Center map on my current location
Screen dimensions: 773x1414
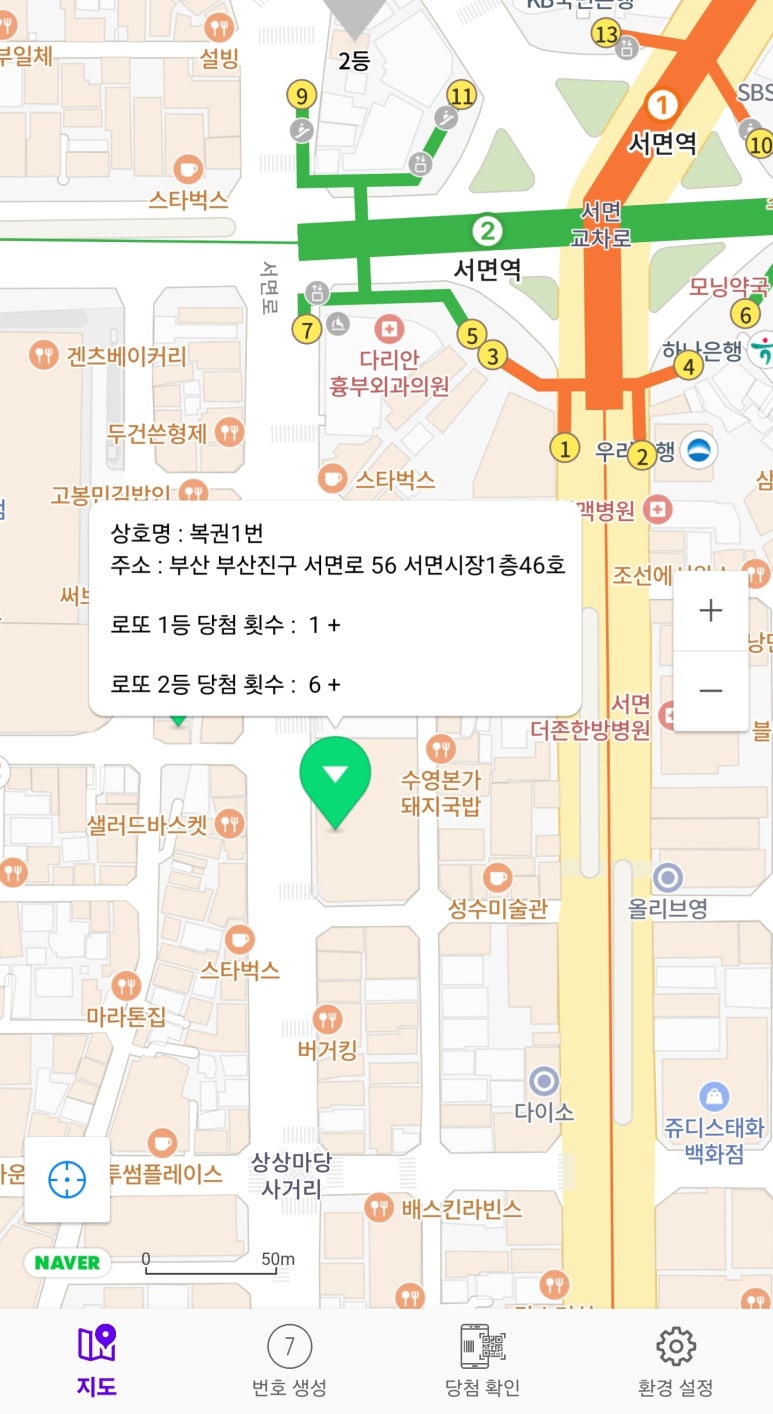[67, 1179]
